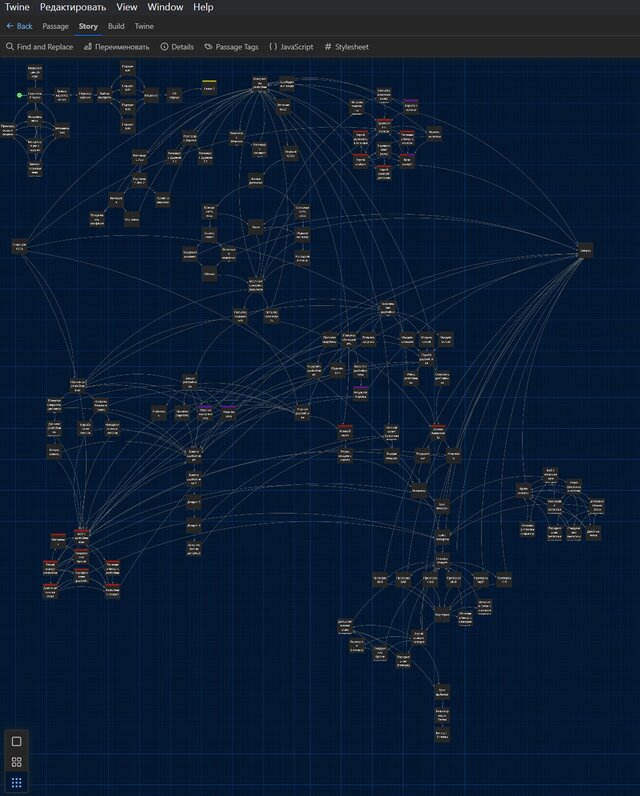This screenshot has width=640, height=796.
Task: Open the Window menu
Action: tap(165, 7)
